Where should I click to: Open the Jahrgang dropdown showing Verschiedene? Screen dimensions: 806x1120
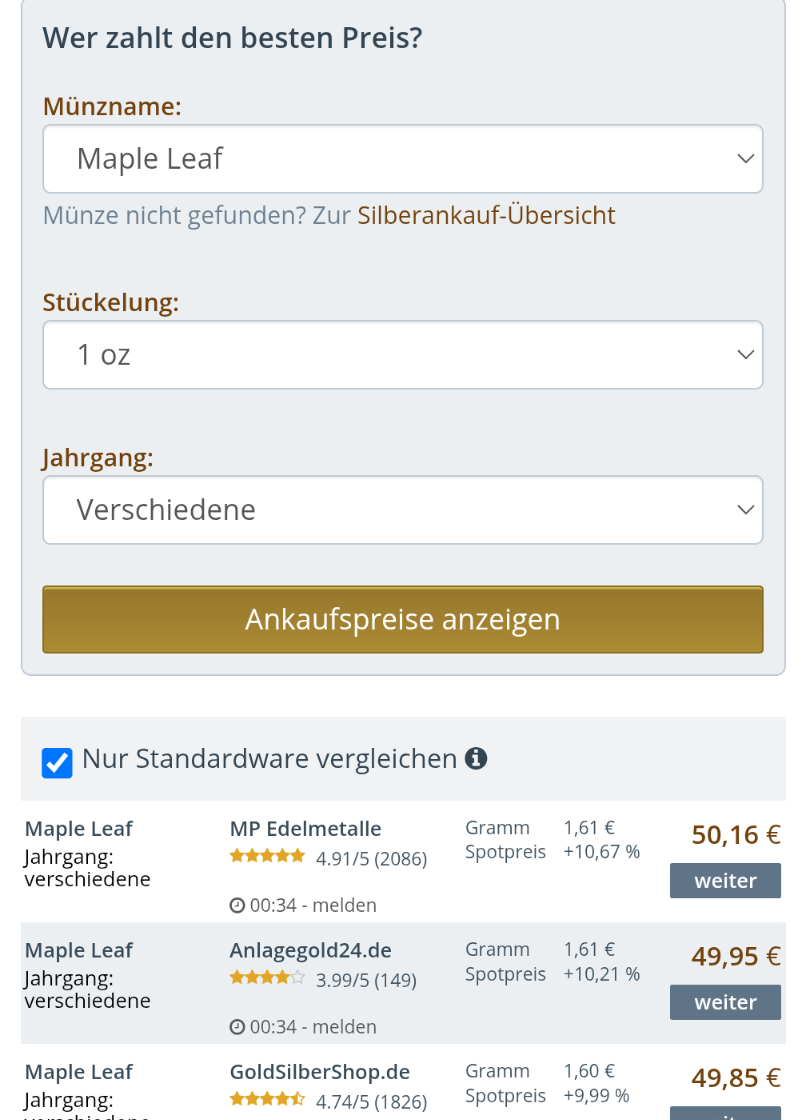tap(402, 510)
